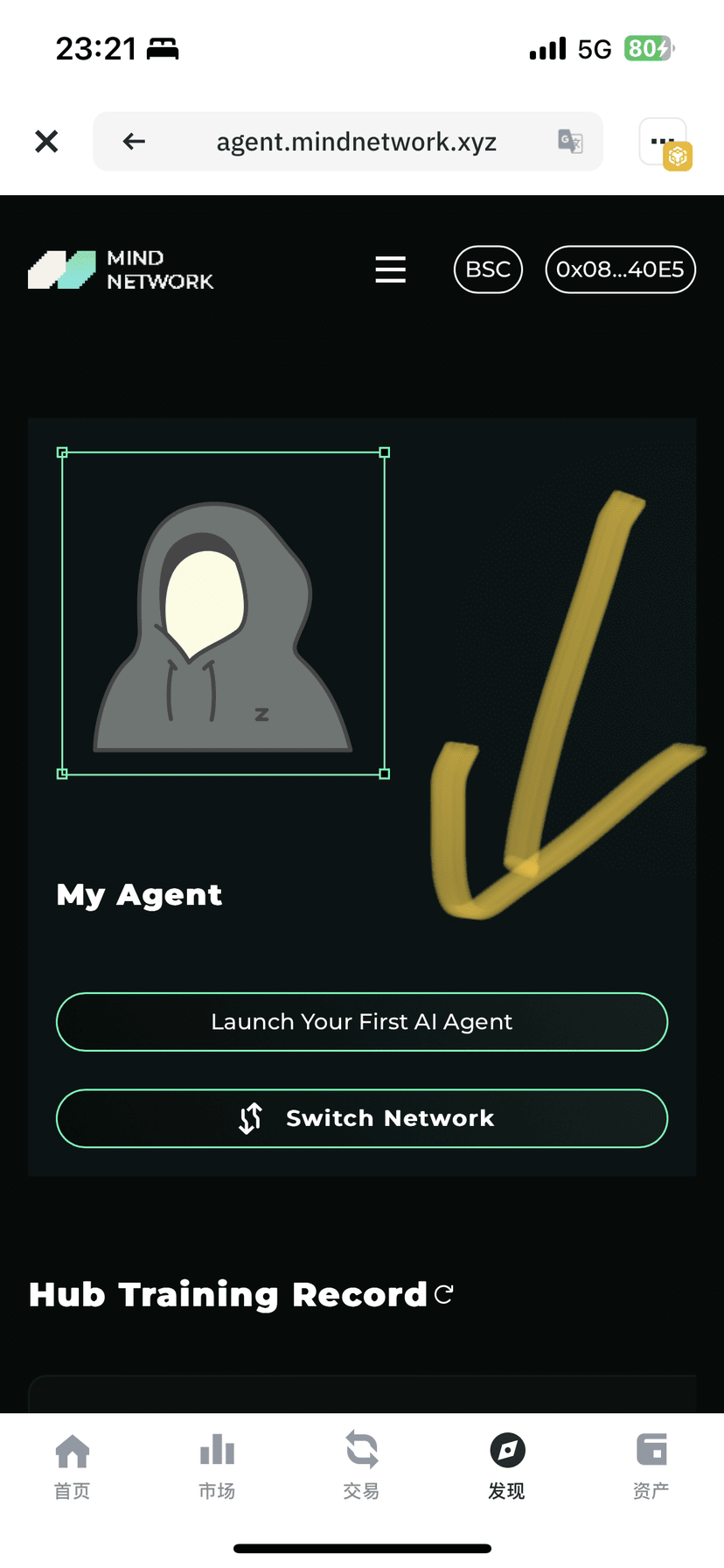Switch to the 首页 home tab
This screenshot has width=724, height=1568.
tap(72, 1466)
